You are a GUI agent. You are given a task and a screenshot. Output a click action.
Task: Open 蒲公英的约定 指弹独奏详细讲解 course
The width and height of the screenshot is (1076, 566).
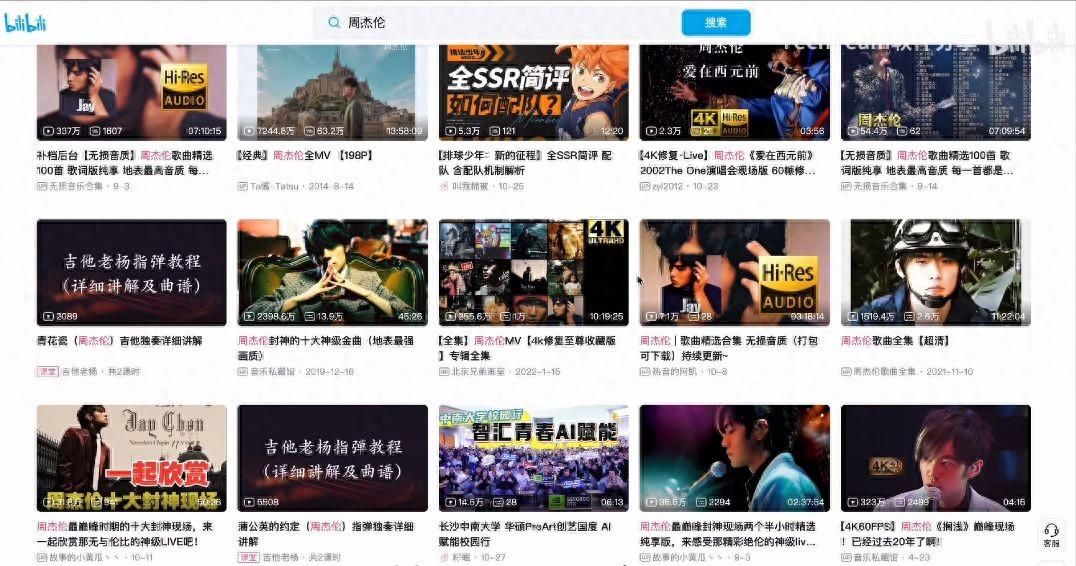(x=332, y=457)
